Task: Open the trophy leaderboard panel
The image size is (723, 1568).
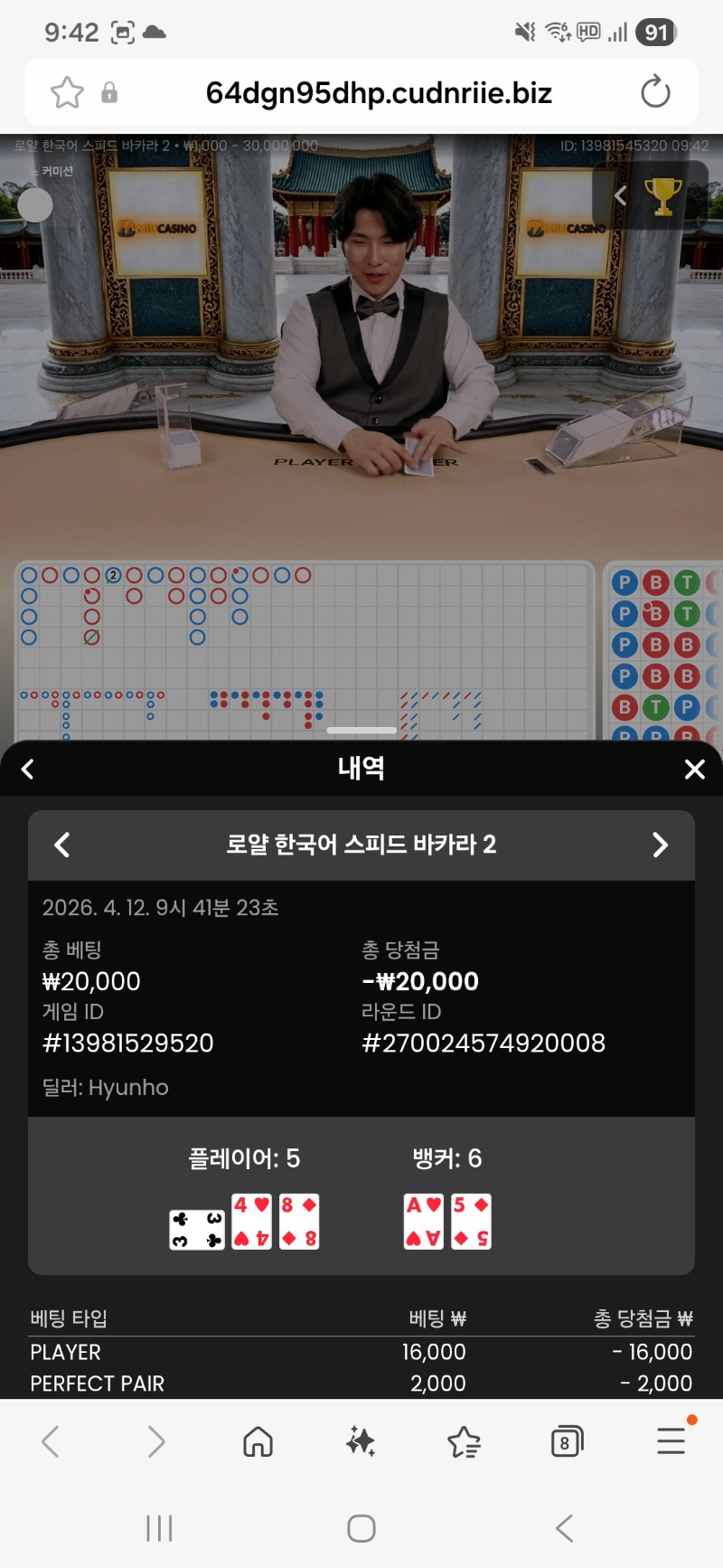Action: coord(662,195)
